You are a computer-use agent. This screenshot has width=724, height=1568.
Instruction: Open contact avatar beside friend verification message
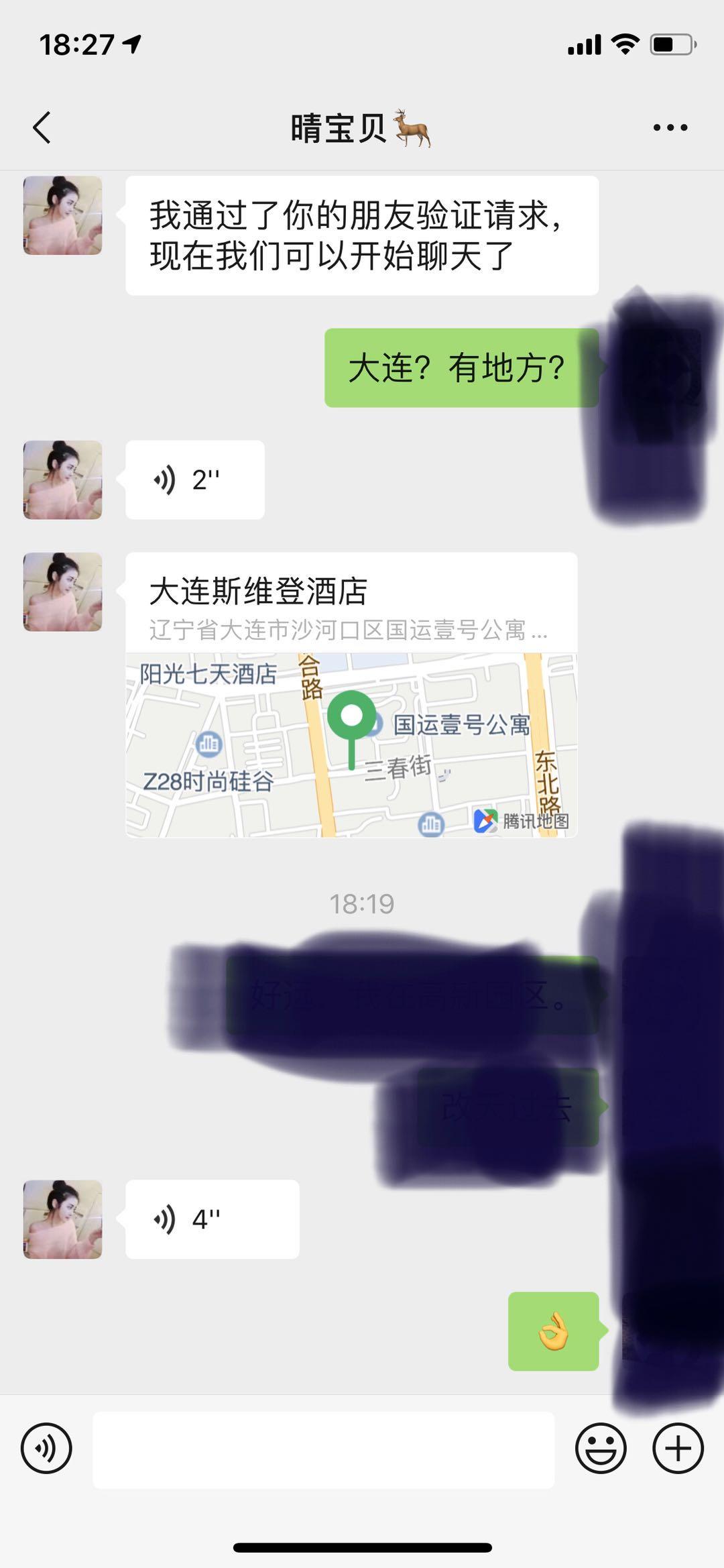63,215
